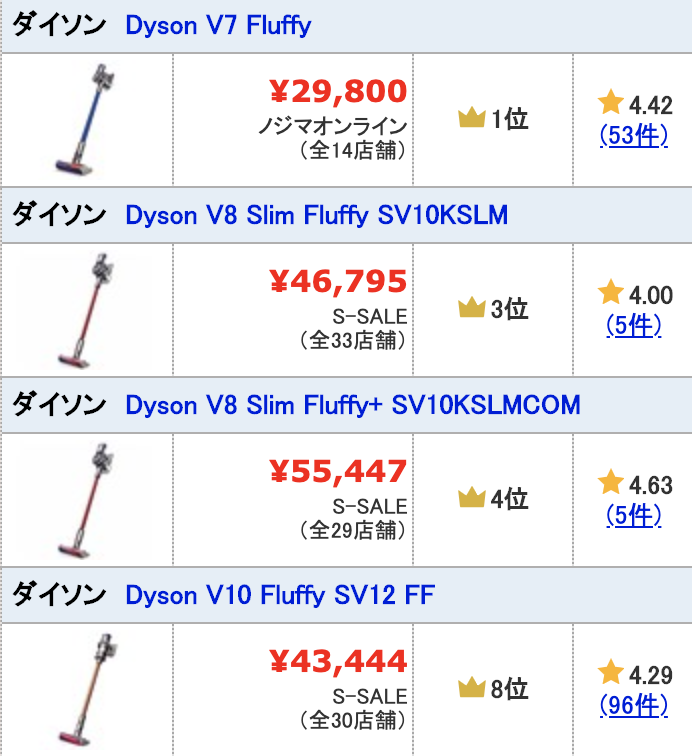View the 5 reviews for V8 Slim Fluffy SV10KSLM
The image size is (692, 756).
633,325
